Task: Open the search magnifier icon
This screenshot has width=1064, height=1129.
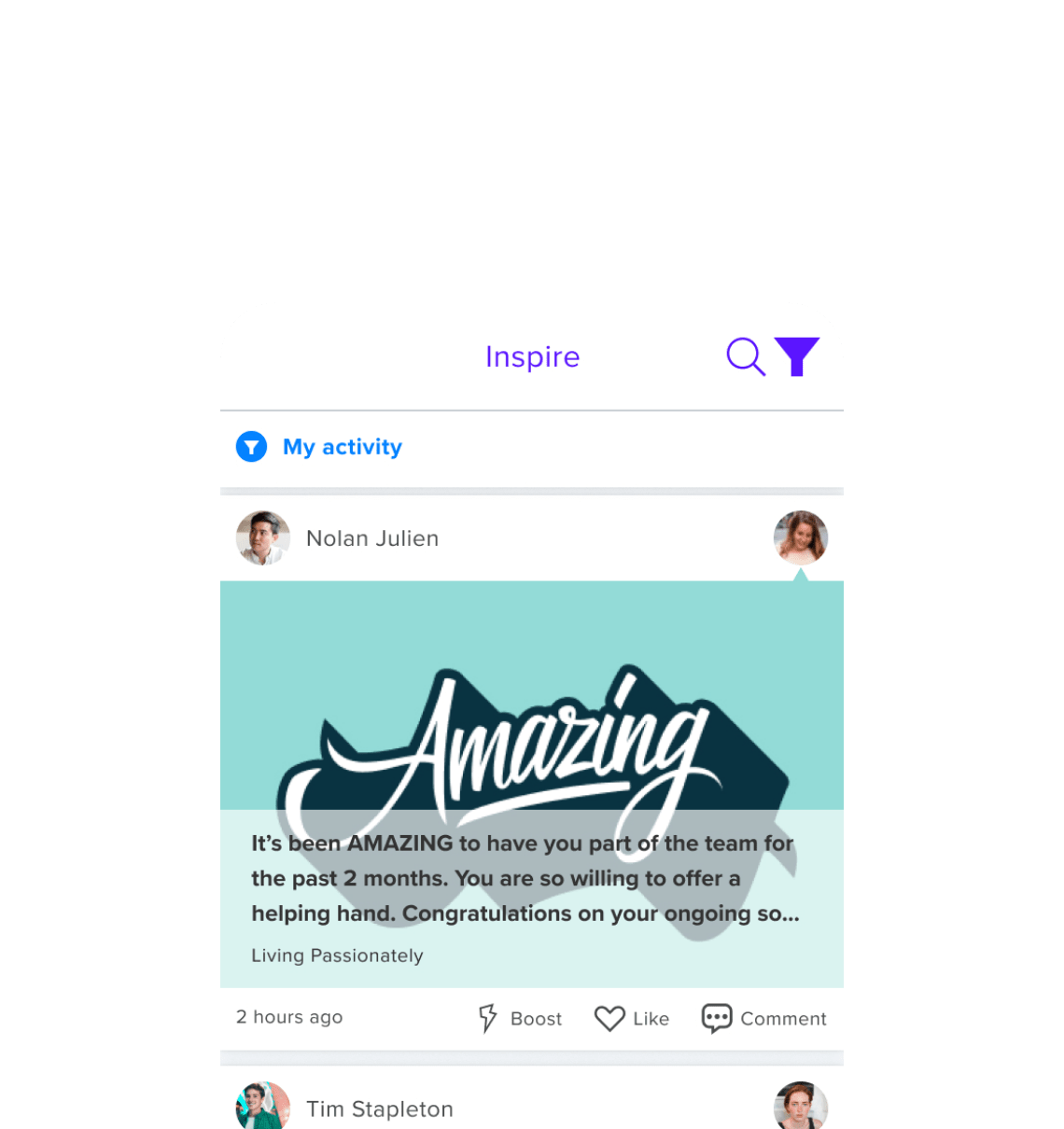Action: 745,356
